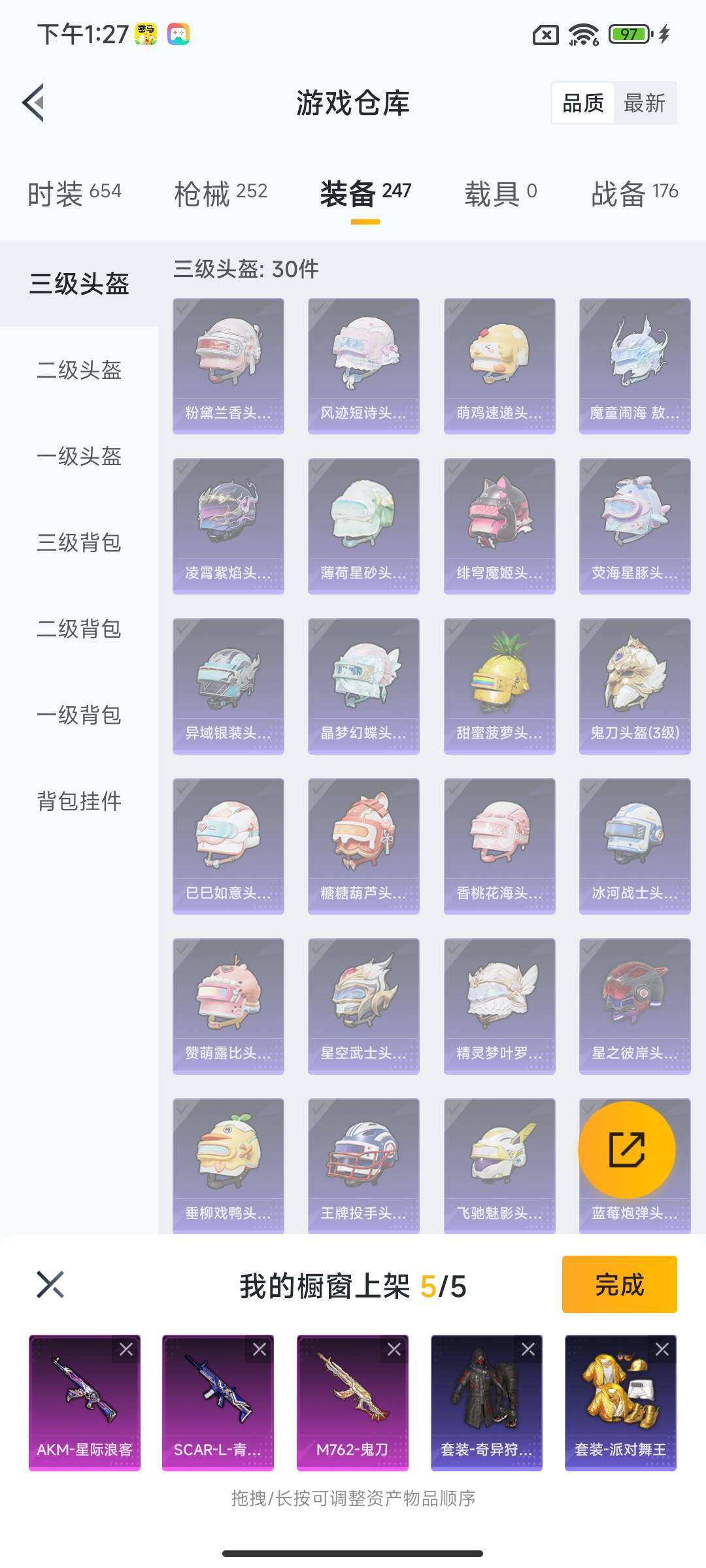
Task: Sort items by 品质
Action: click(x=583, y=103)
